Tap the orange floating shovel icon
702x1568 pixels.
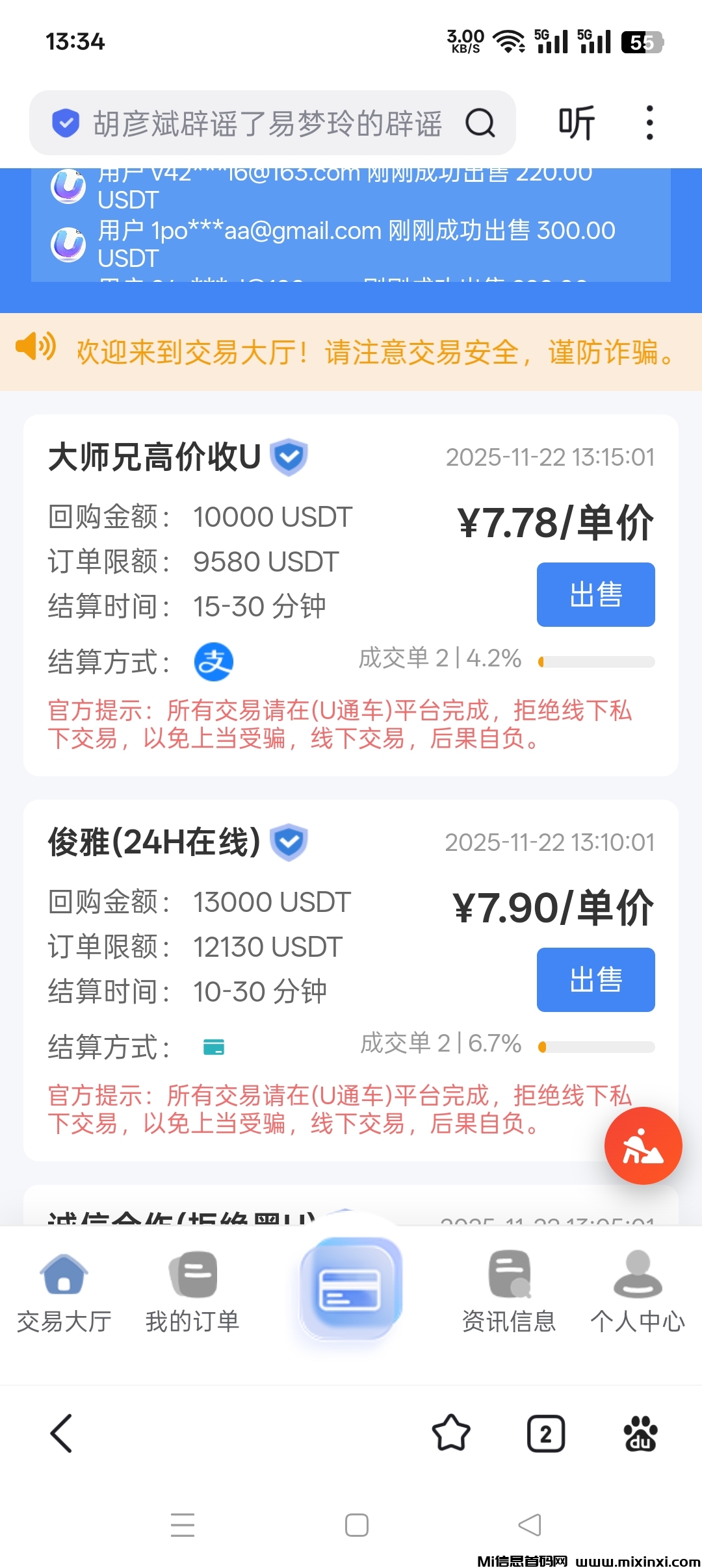point(643,1145)
